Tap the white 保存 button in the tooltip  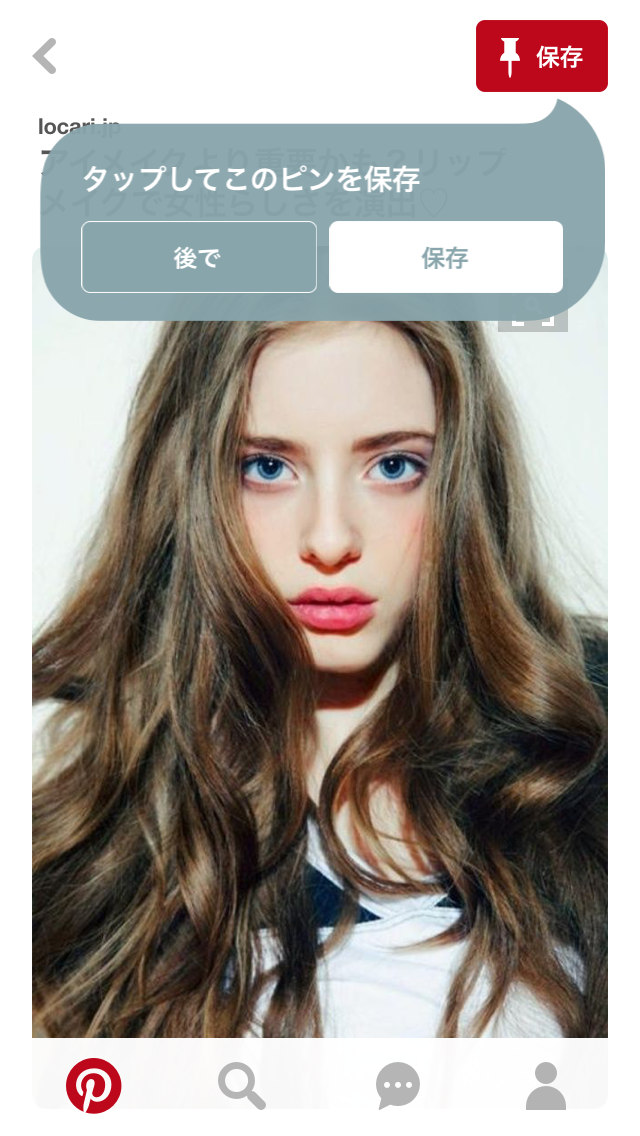click(445, 257)
